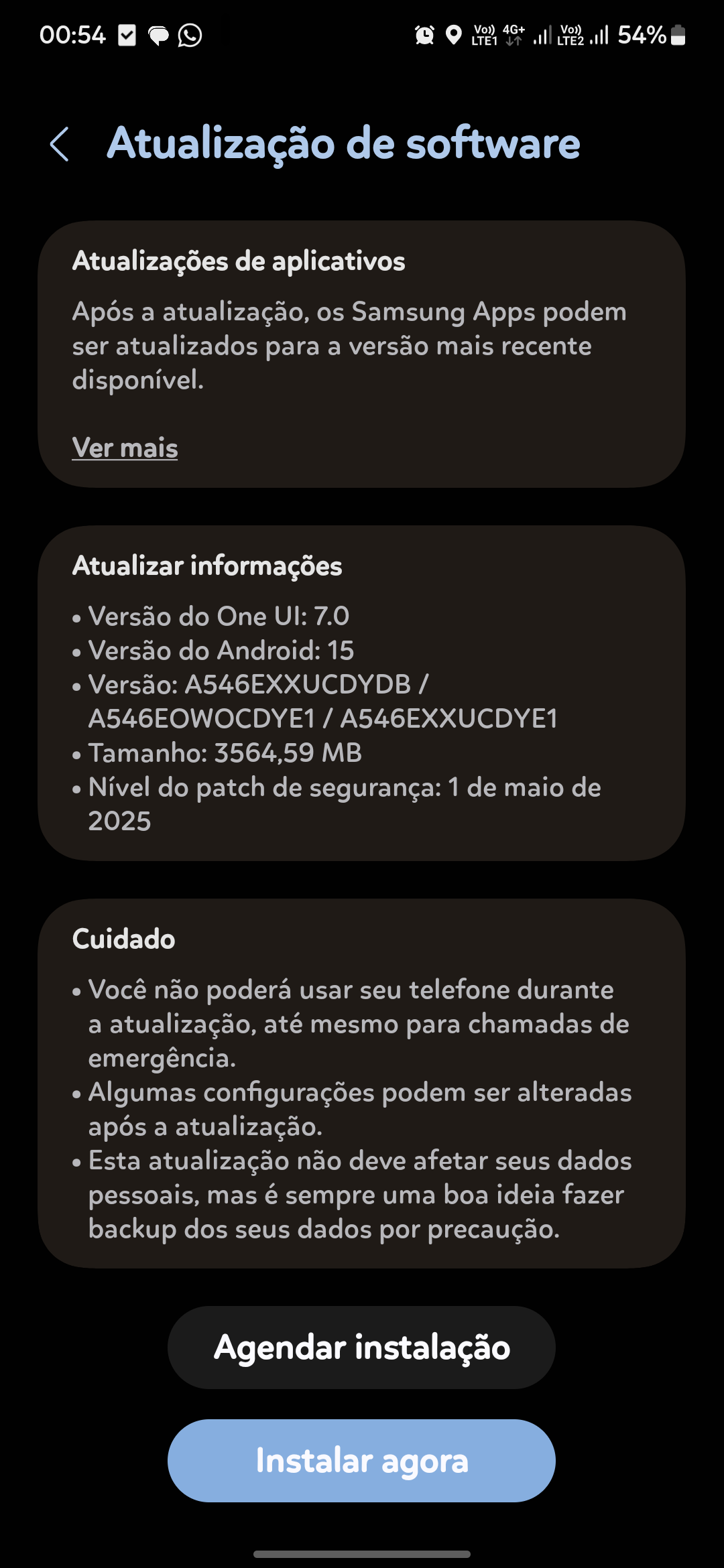Open the WhatsApp icon in the status bar
The width and height of the screenshot is (724, 1568).
[190, 35]
